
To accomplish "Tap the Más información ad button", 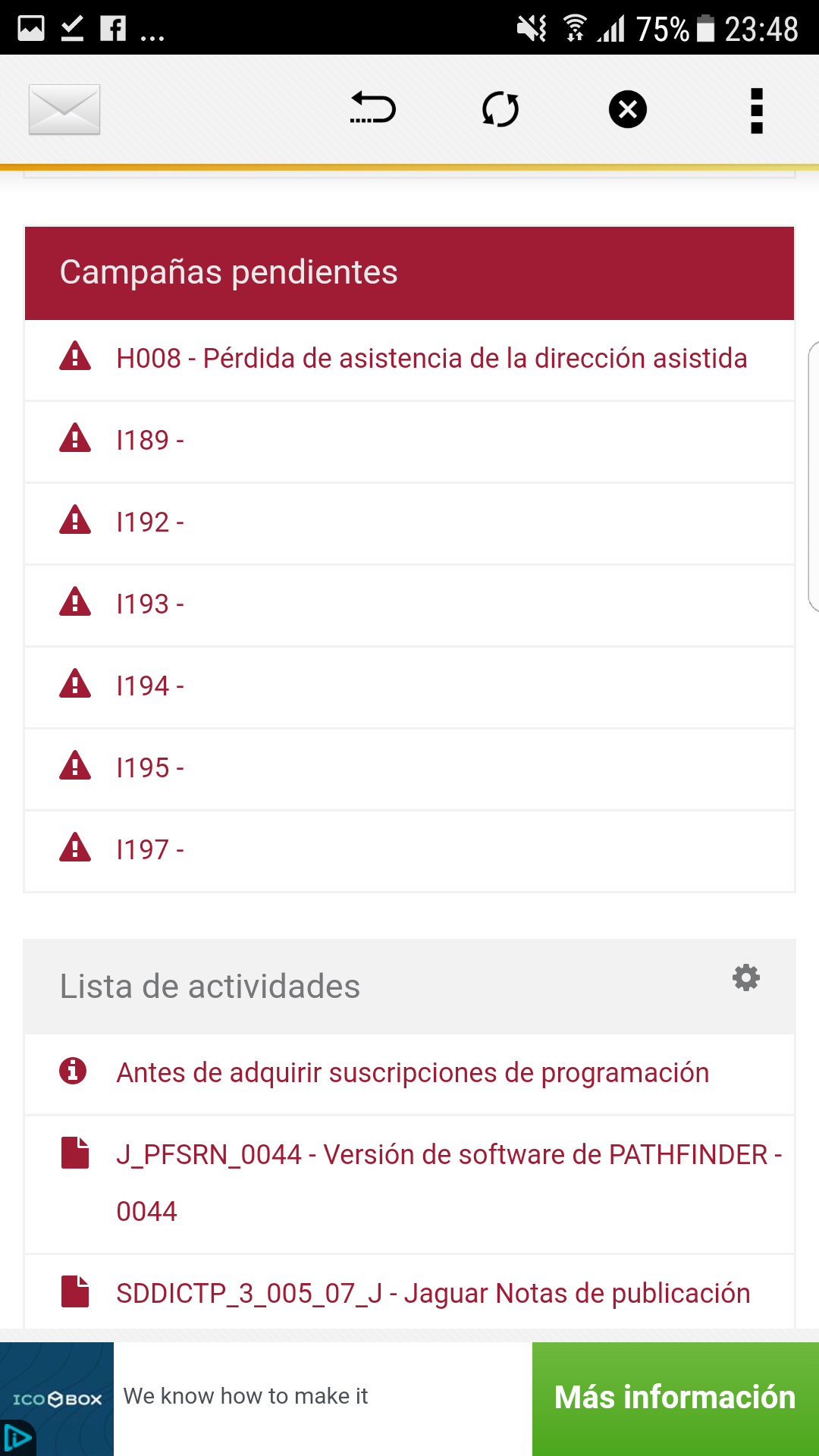I will point(675,1398).
